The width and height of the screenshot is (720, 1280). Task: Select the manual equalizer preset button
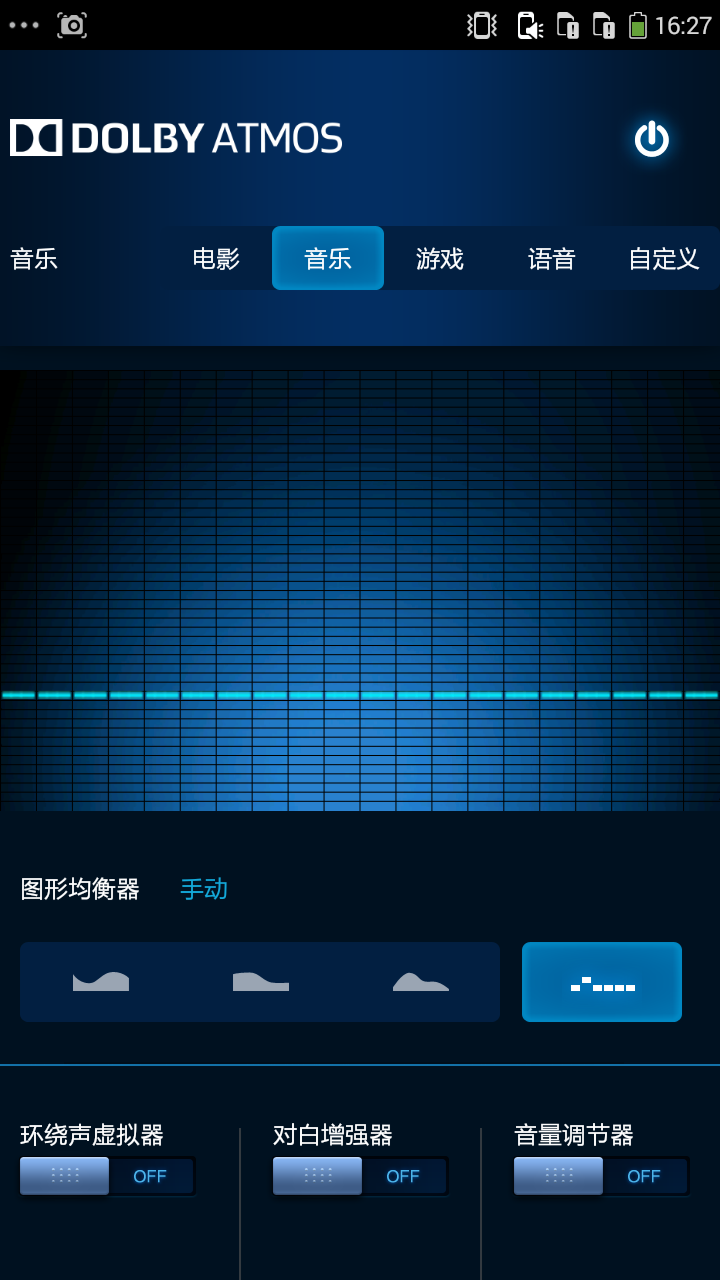(602, 982)
